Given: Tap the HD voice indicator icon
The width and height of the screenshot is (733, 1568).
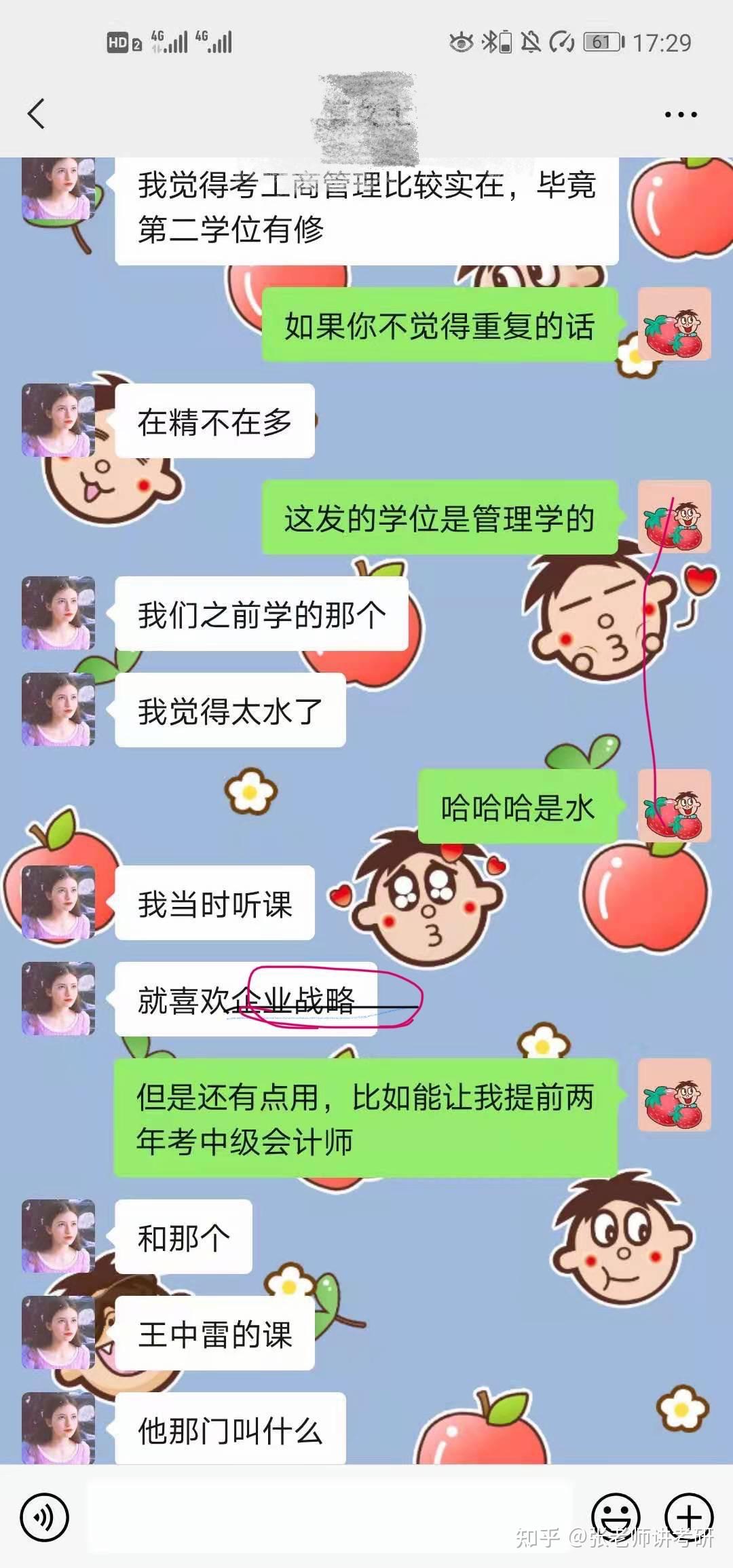Looking at the screenshot, I should 118,41.
